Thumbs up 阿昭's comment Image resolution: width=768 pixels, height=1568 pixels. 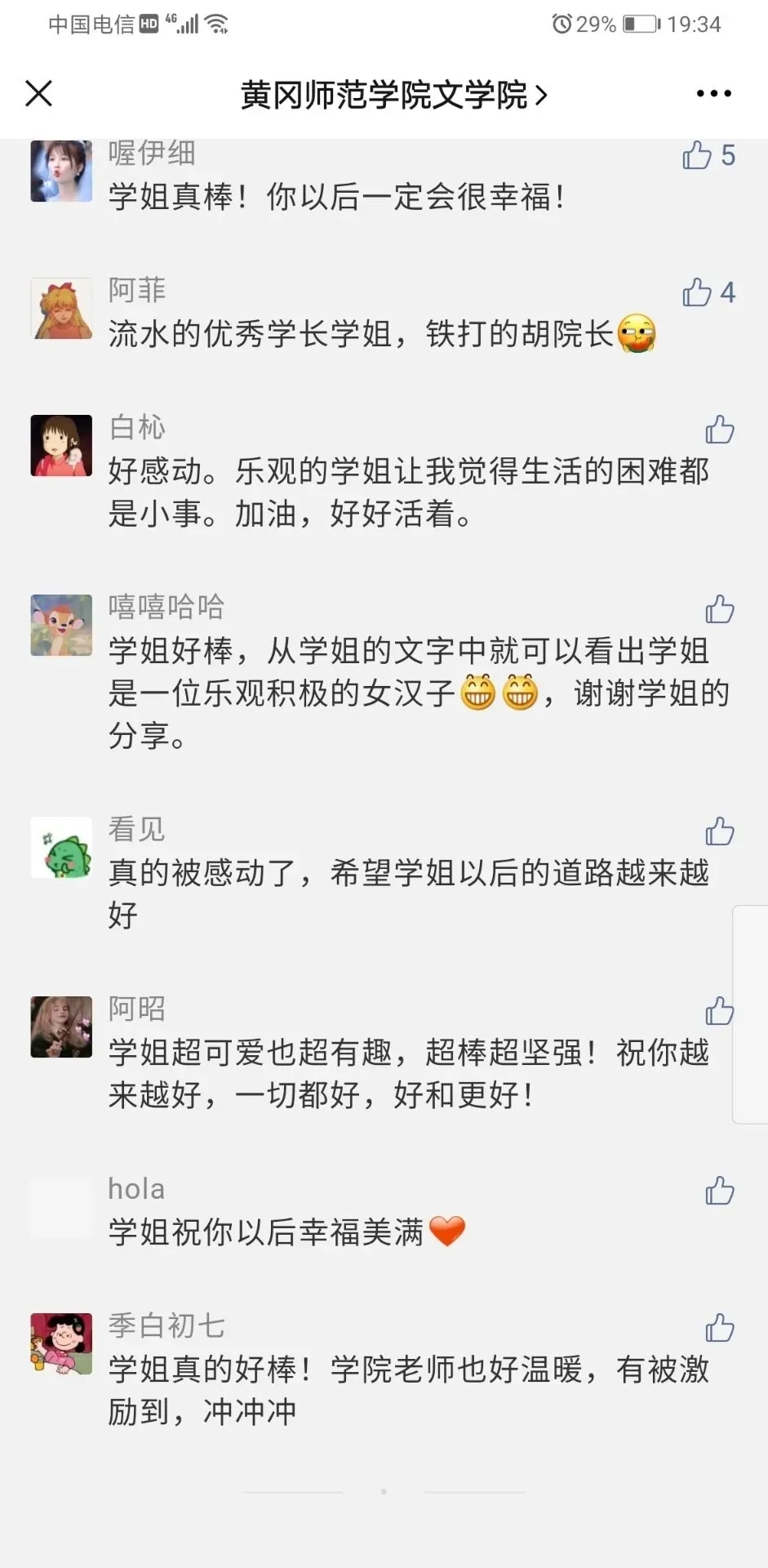click(x=719, y=1011)
